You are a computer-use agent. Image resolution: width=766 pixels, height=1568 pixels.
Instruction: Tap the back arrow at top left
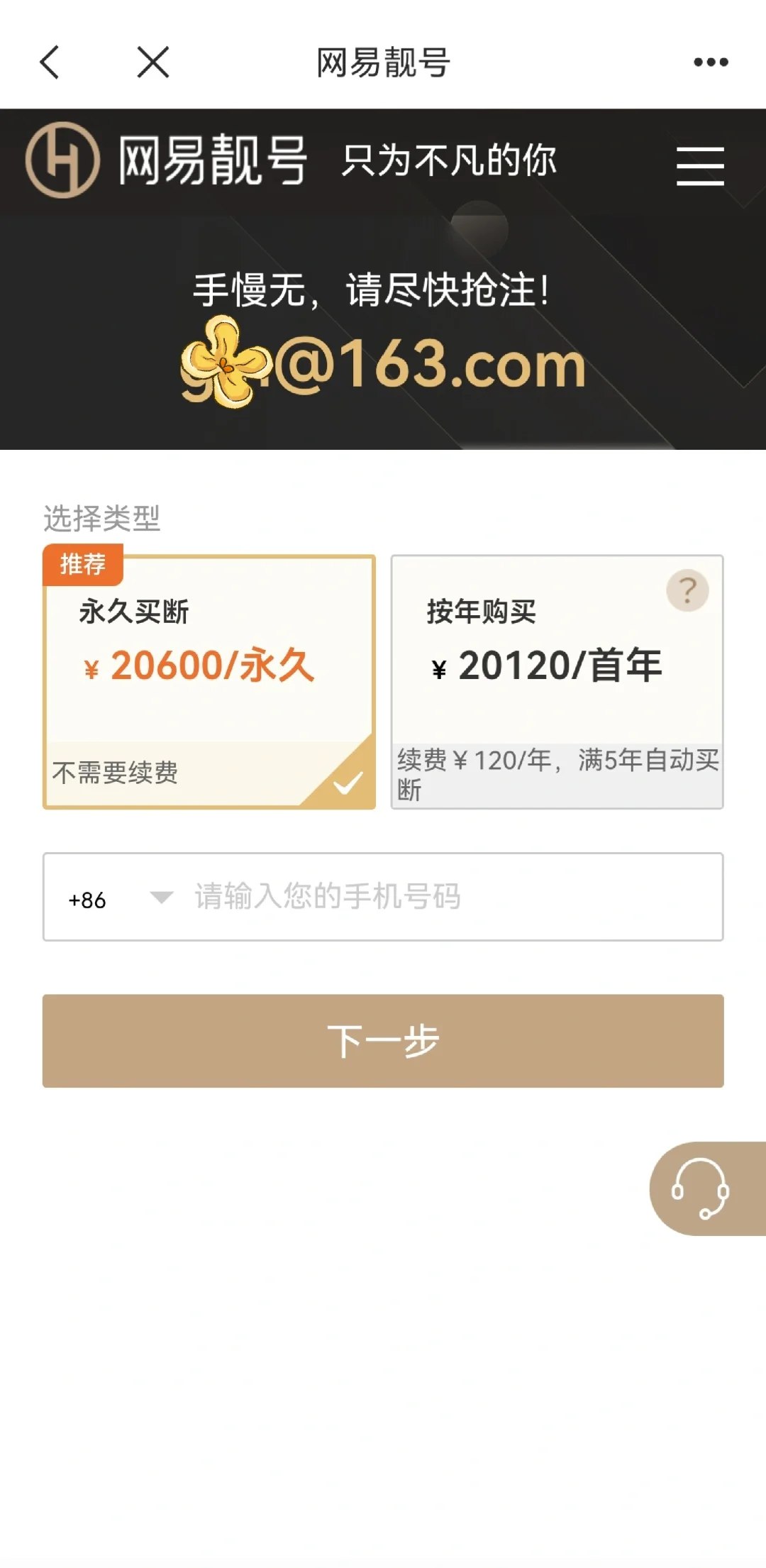click(48, 62)
